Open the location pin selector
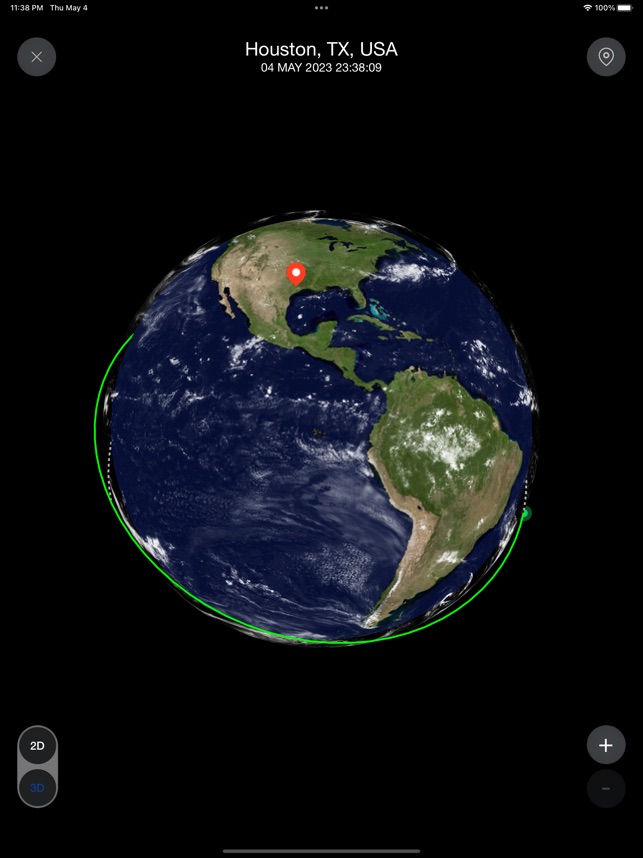 [605, 57]
